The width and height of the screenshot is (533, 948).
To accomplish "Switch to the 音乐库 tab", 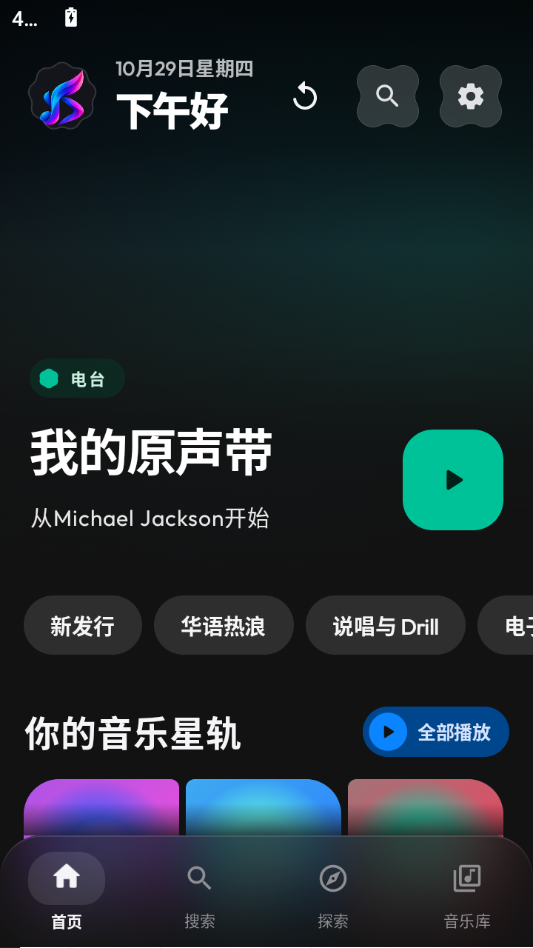I will [467, 891].
